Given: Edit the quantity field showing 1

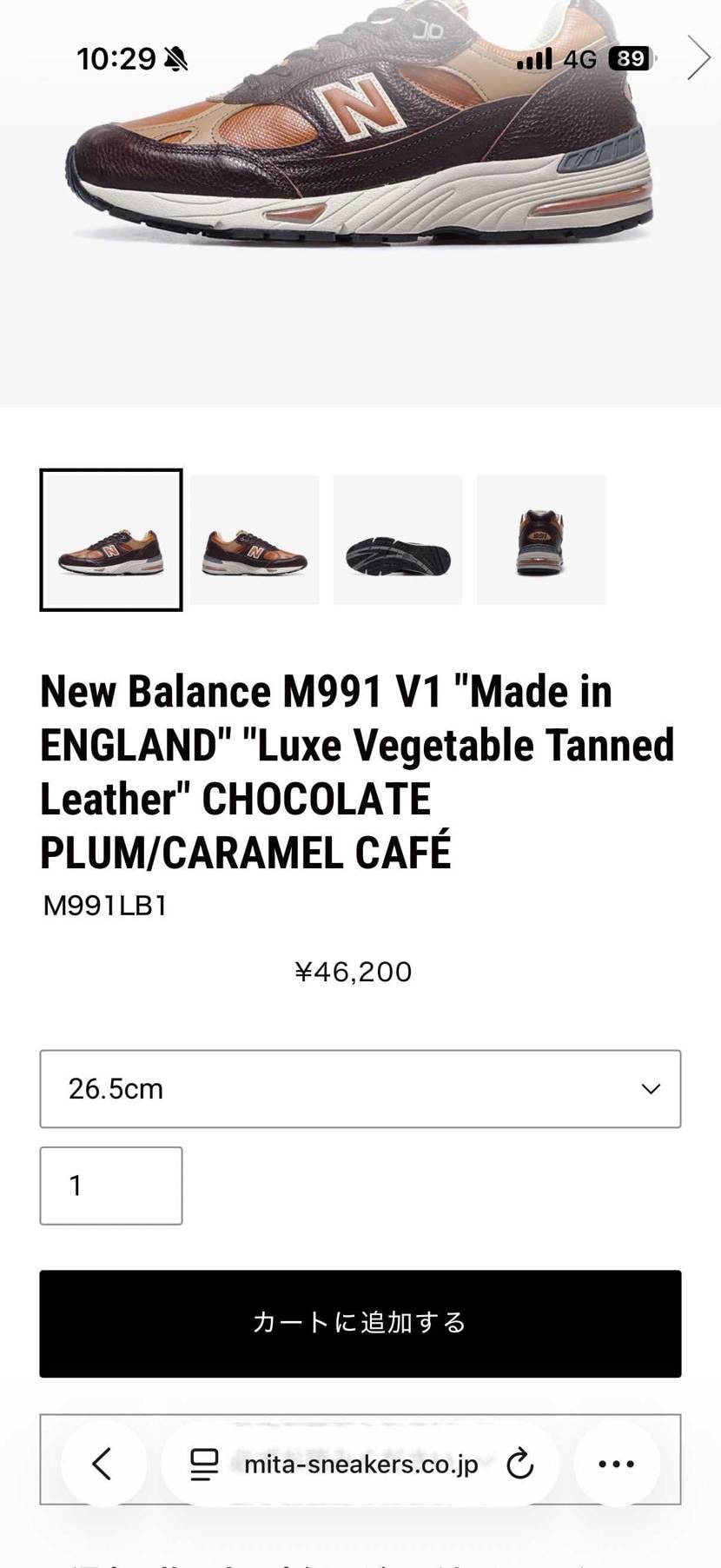Looking at the screenshot, I should tap(111, 1186).
